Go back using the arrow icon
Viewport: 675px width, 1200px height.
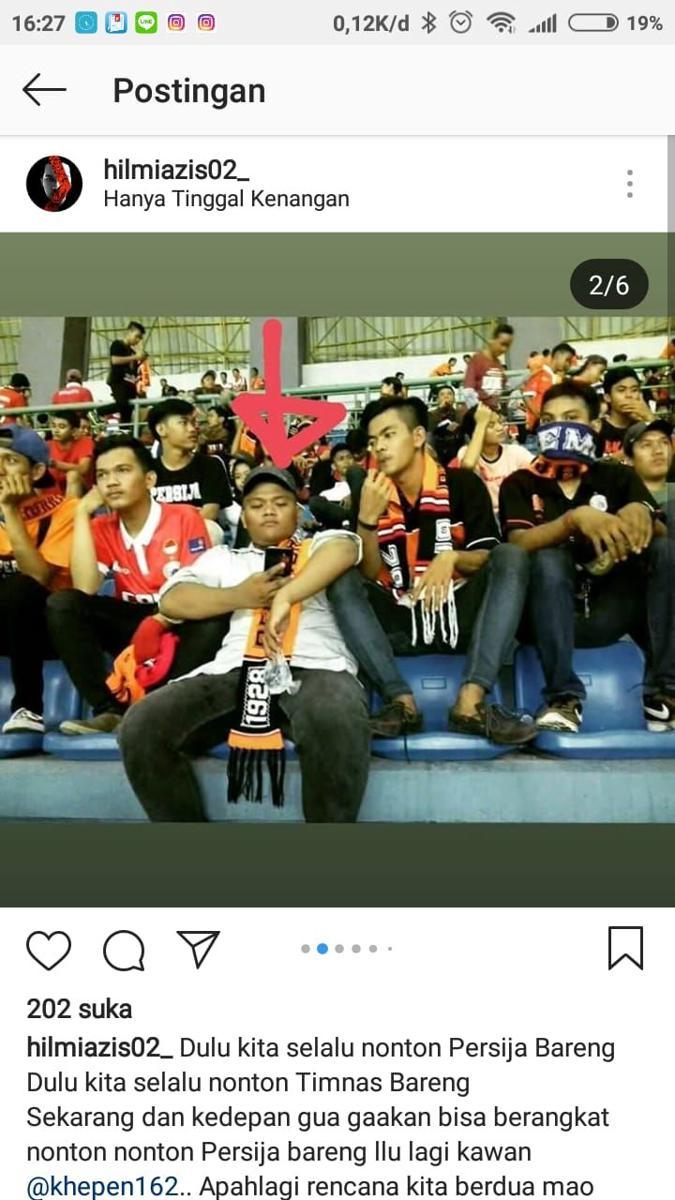[44, 90]
